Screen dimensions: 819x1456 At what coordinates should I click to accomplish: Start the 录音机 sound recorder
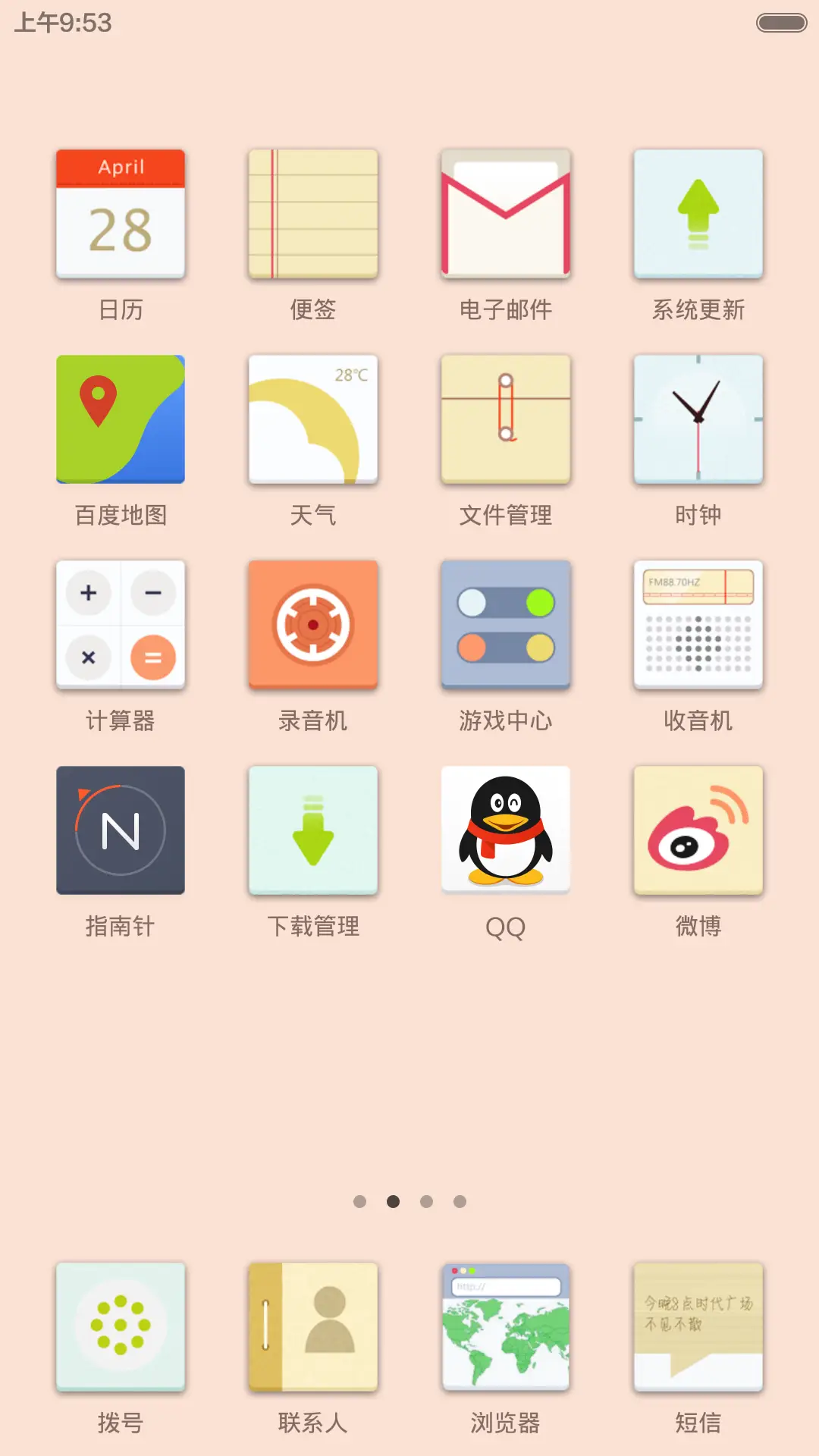pos(312,624)
